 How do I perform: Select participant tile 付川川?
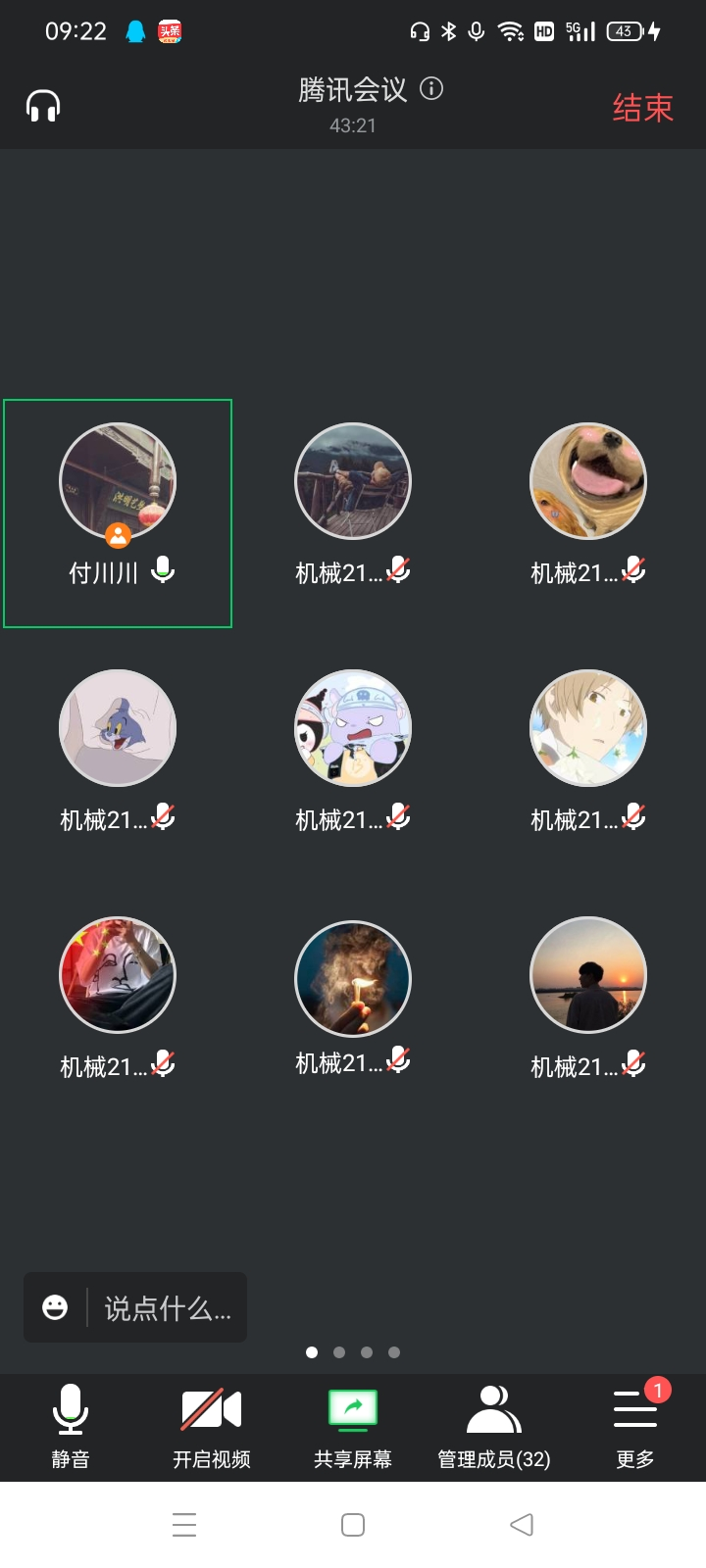[118, 513]
